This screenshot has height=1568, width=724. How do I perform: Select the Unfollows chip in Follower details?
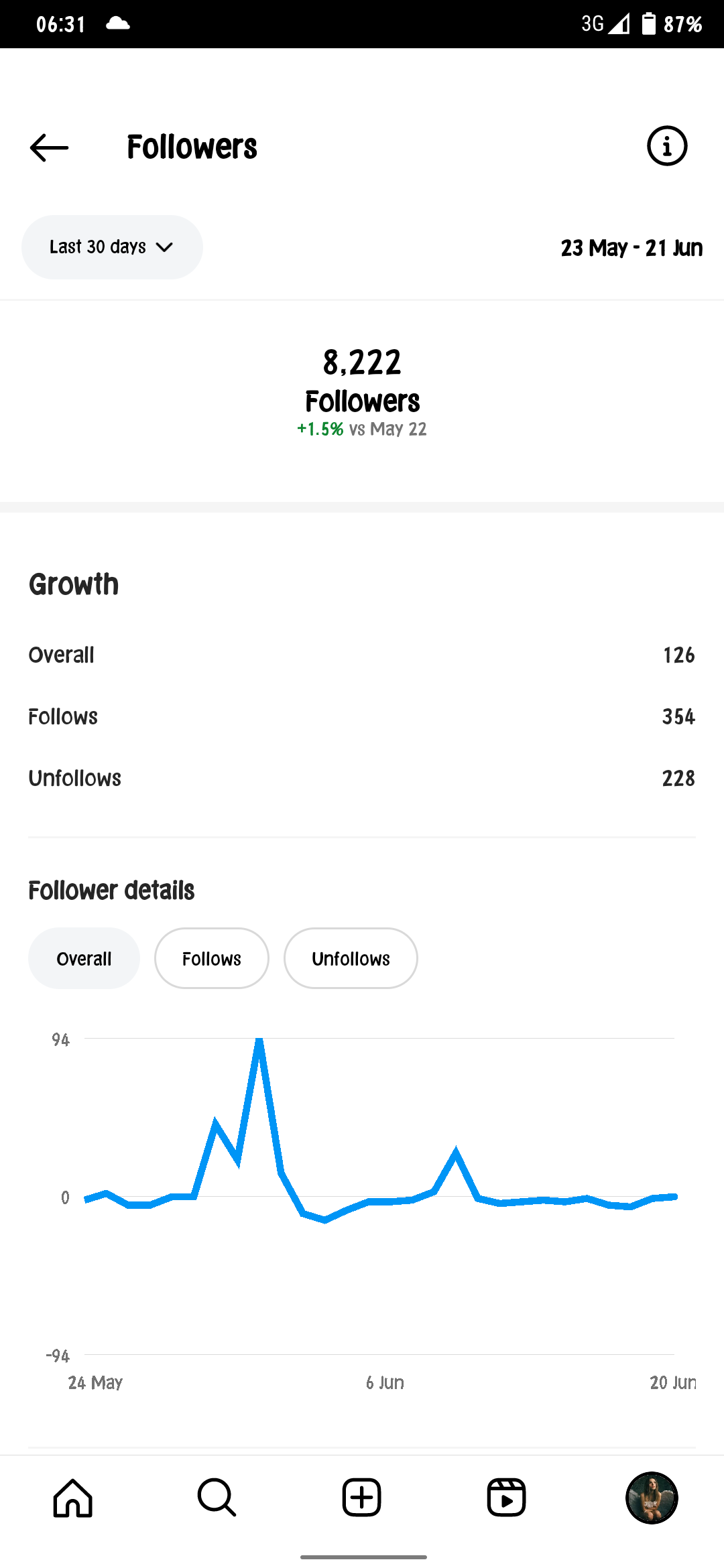pos(351,958)
